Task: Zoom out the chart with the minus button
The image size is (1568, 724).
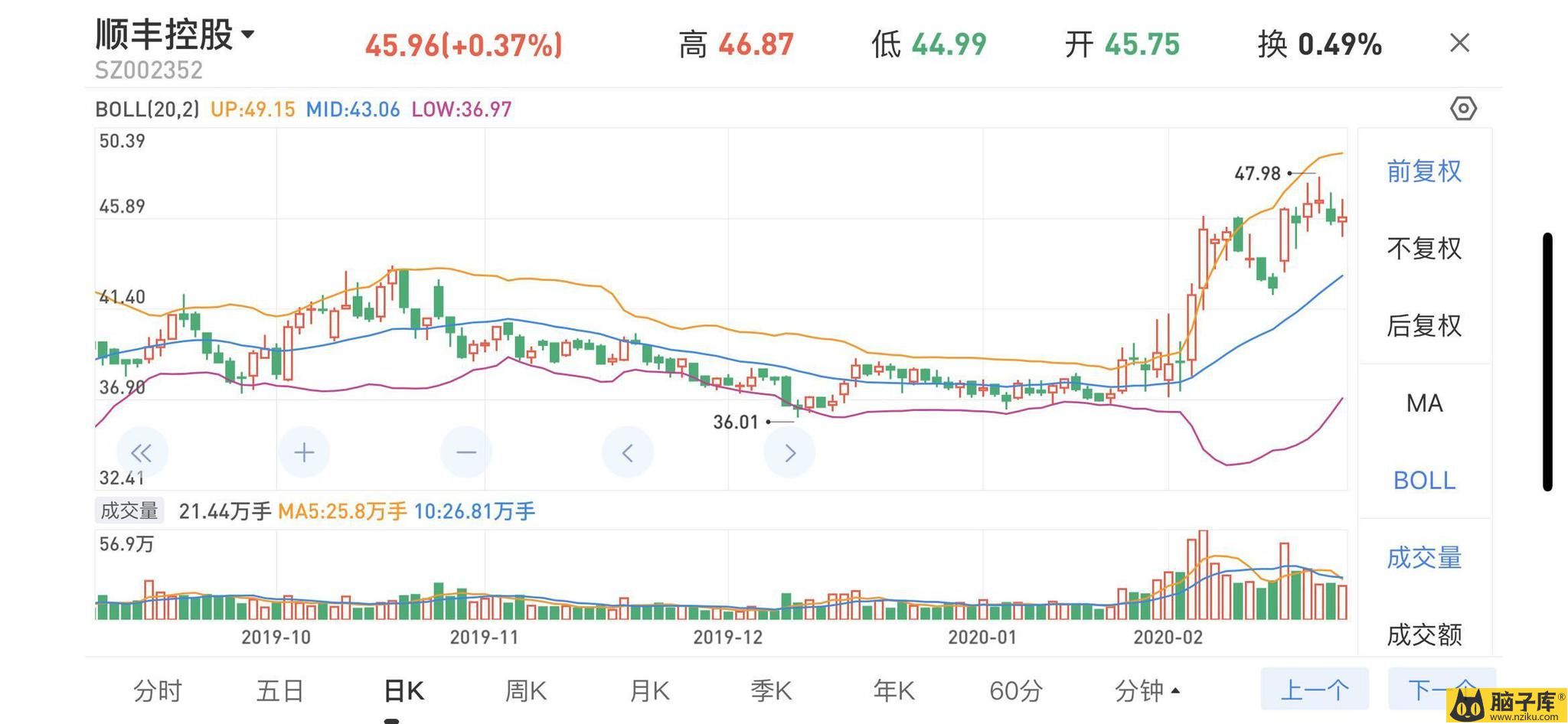Action: [x=466, y=452]
